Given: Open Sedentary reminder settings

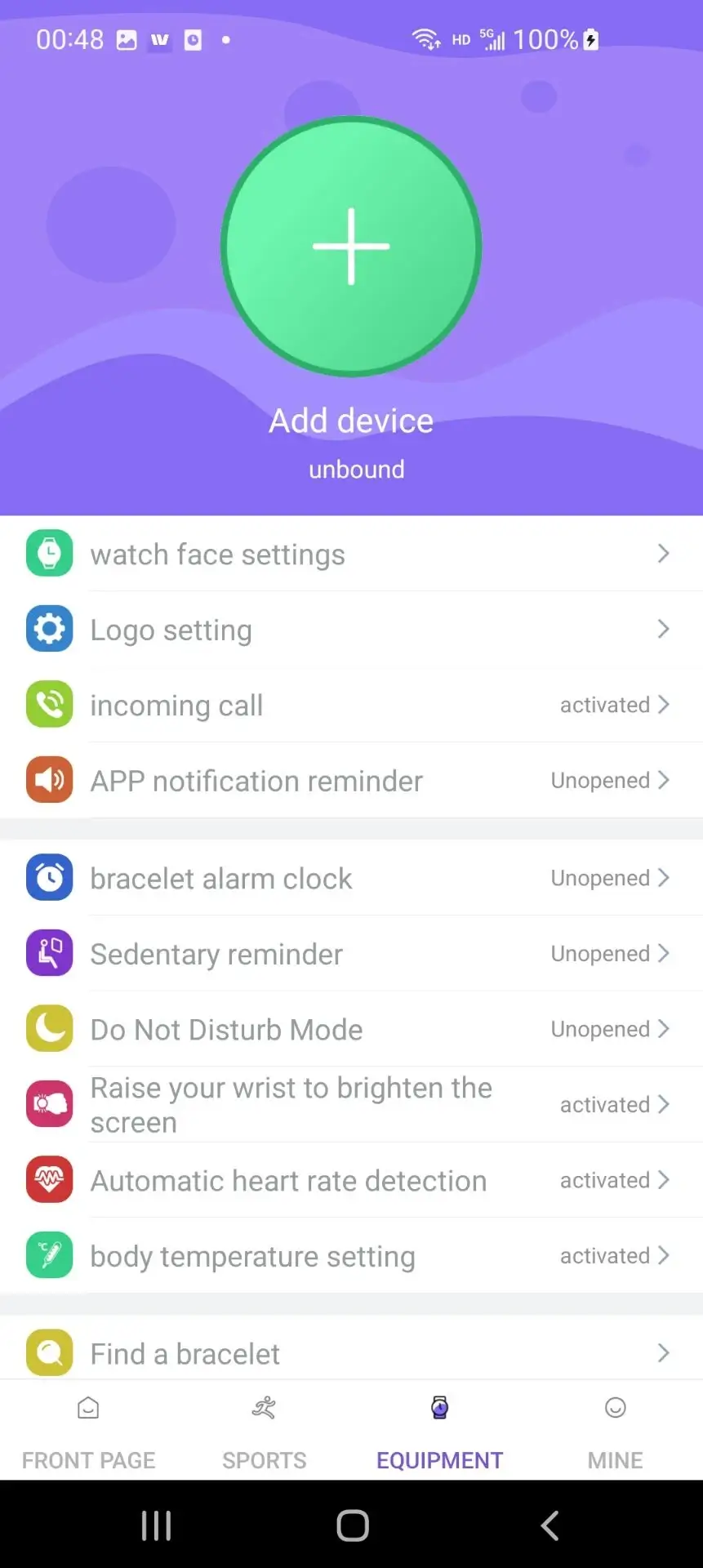Looking at the screenshot, I should [351, 954].
